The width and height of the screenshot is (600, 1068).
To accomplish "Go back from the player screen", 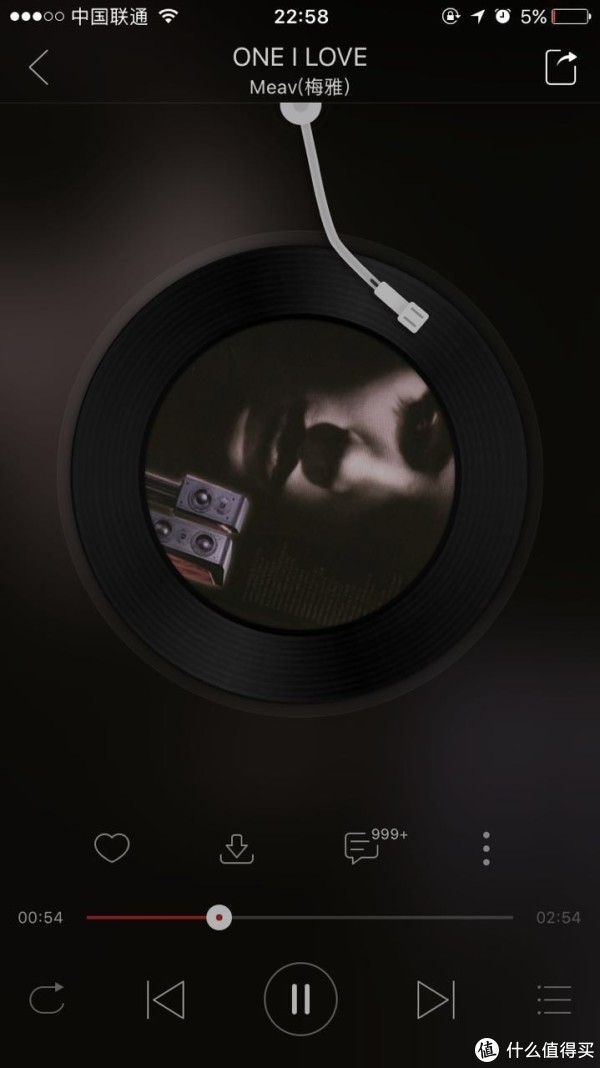I will click(39, 68).
